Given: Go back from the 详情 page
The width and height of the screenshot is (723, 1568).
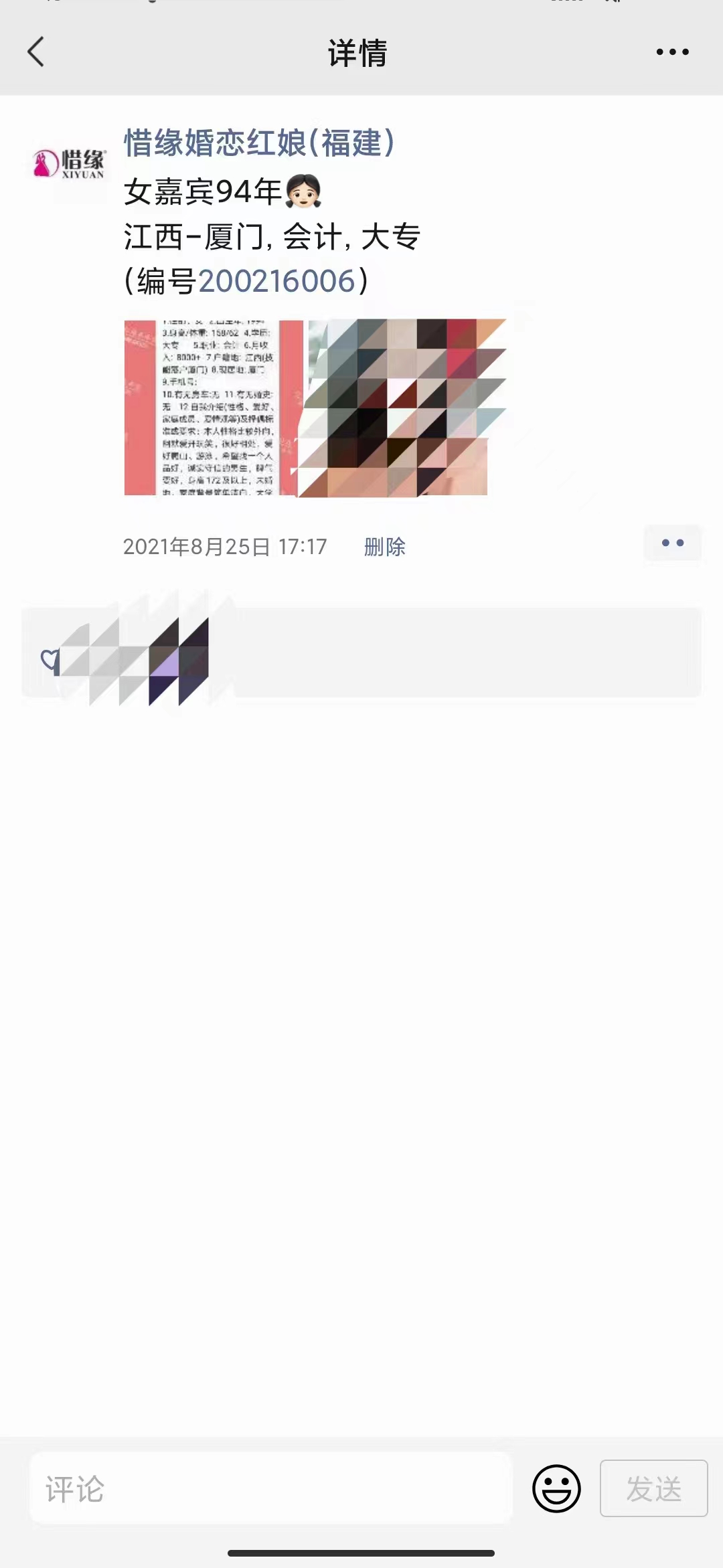Looking at the screenshot, I should pyautogui.click(x=36, y=52).
